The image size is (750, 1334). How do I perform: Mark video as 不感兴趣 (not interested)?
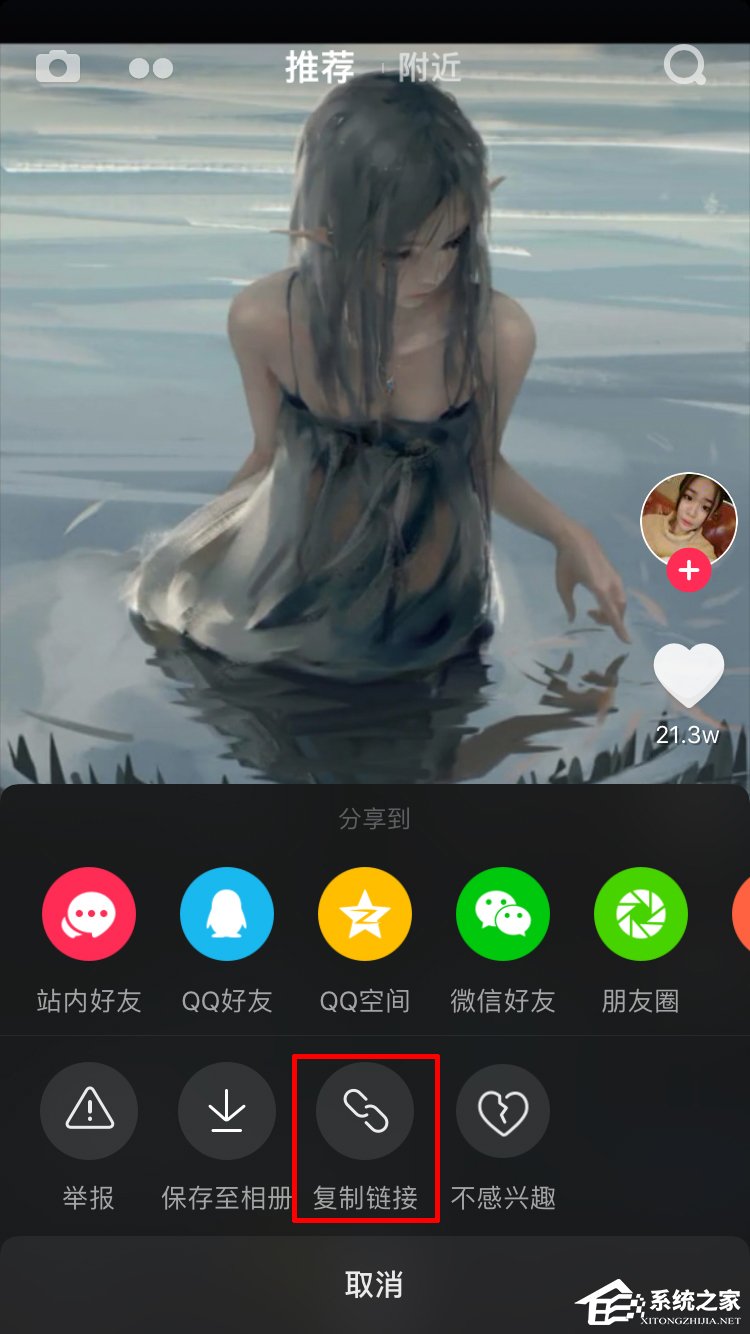coord(502,1110)
